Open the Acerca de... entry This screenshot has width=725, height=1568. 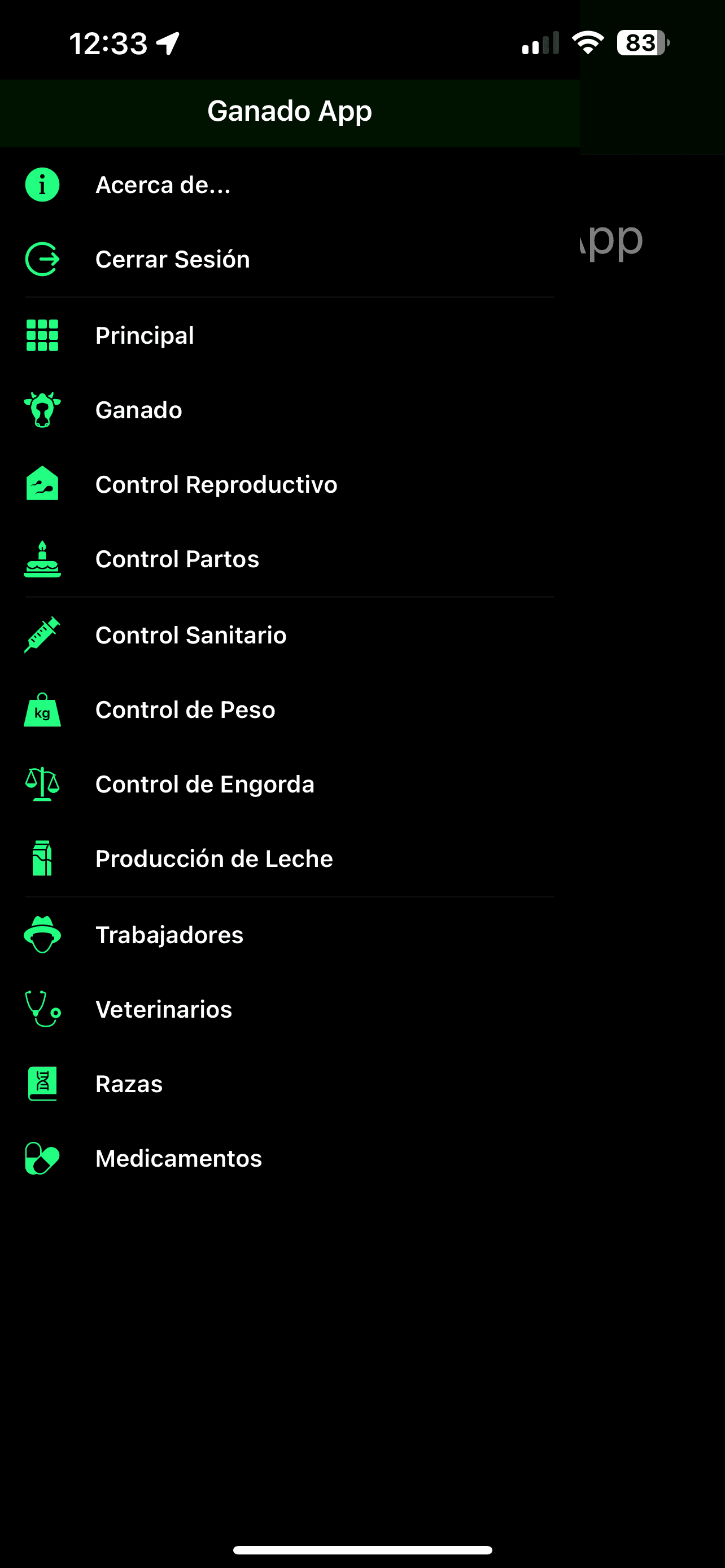click(x=163, y=185)
